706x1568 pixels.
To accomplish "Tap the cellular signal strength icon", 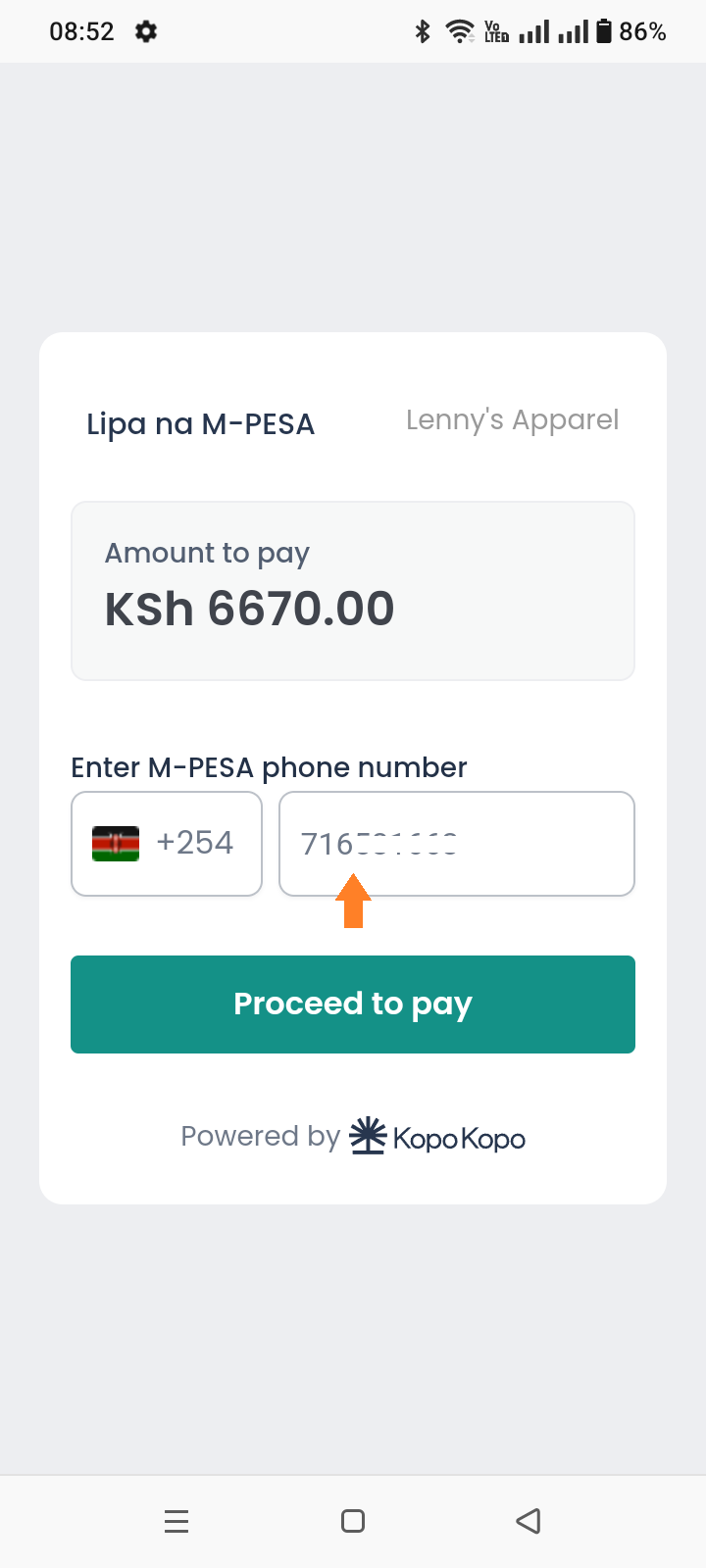I will coord(534,31).
